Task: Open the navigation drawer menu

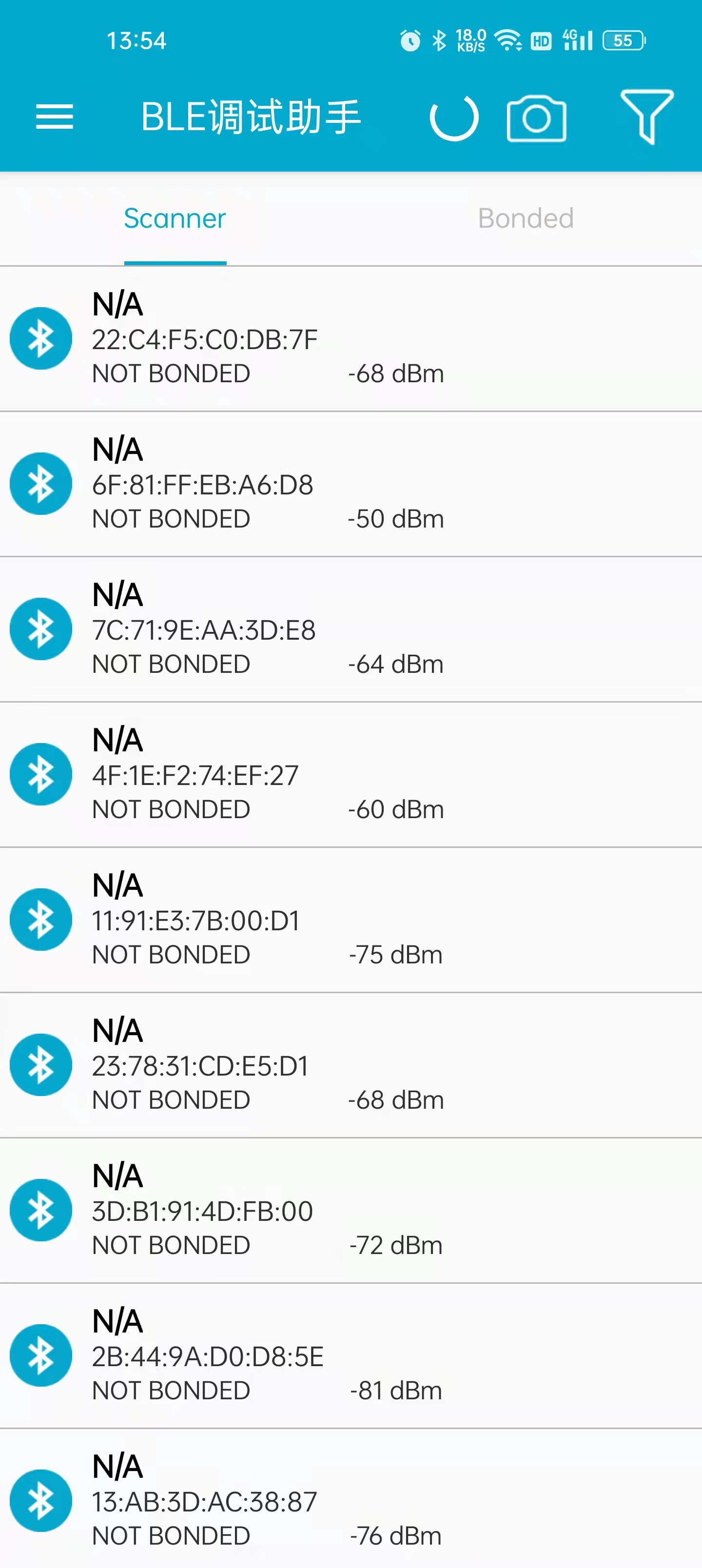Action: click(54, 117)
